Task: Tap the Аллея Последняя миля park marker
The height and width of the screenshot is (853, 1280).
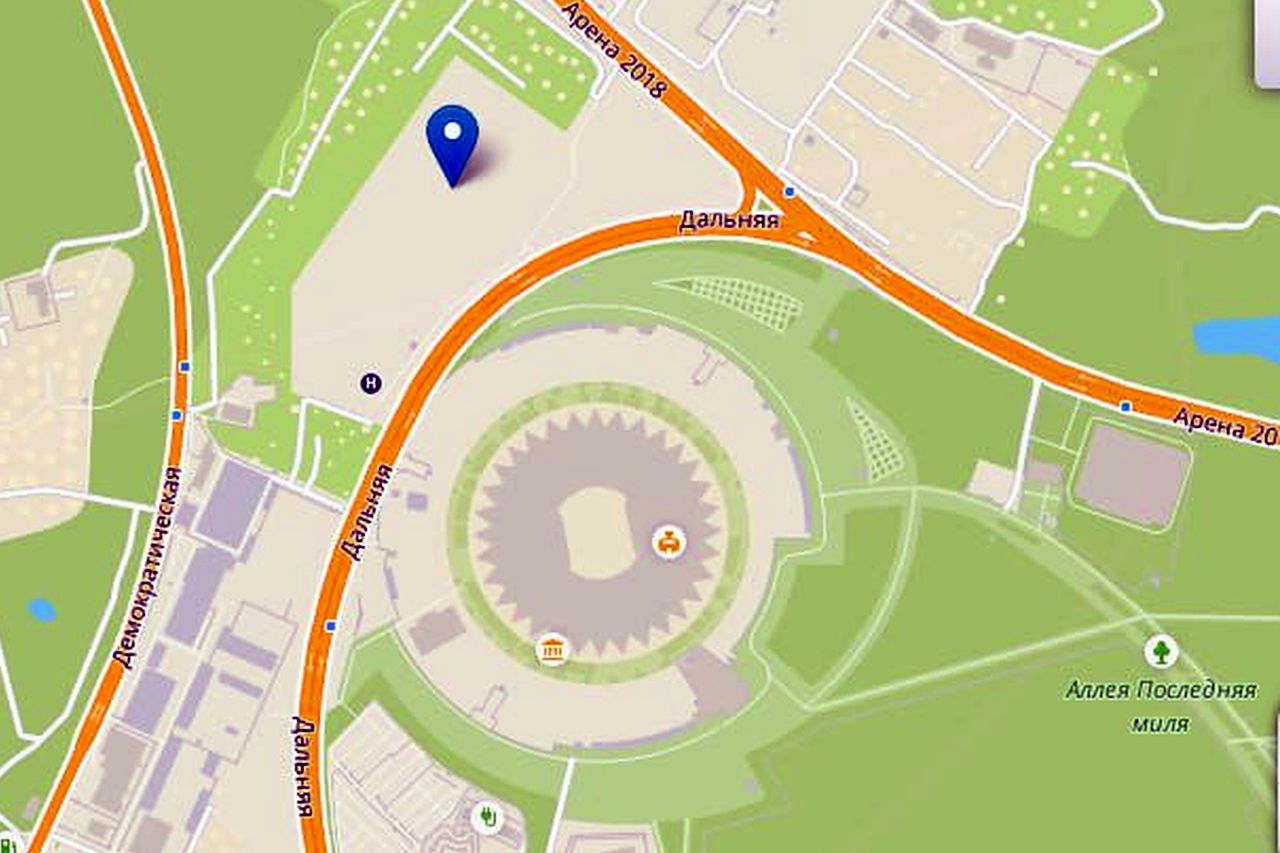Action: [x=1161, y=653]
